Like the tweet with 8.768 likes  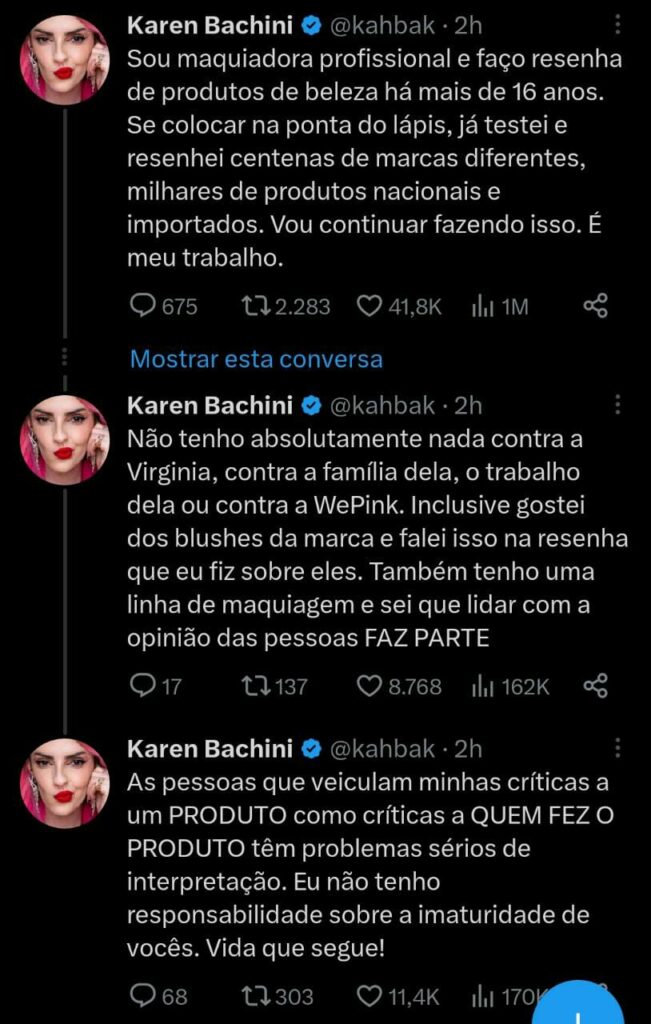[x=371, y=686]
